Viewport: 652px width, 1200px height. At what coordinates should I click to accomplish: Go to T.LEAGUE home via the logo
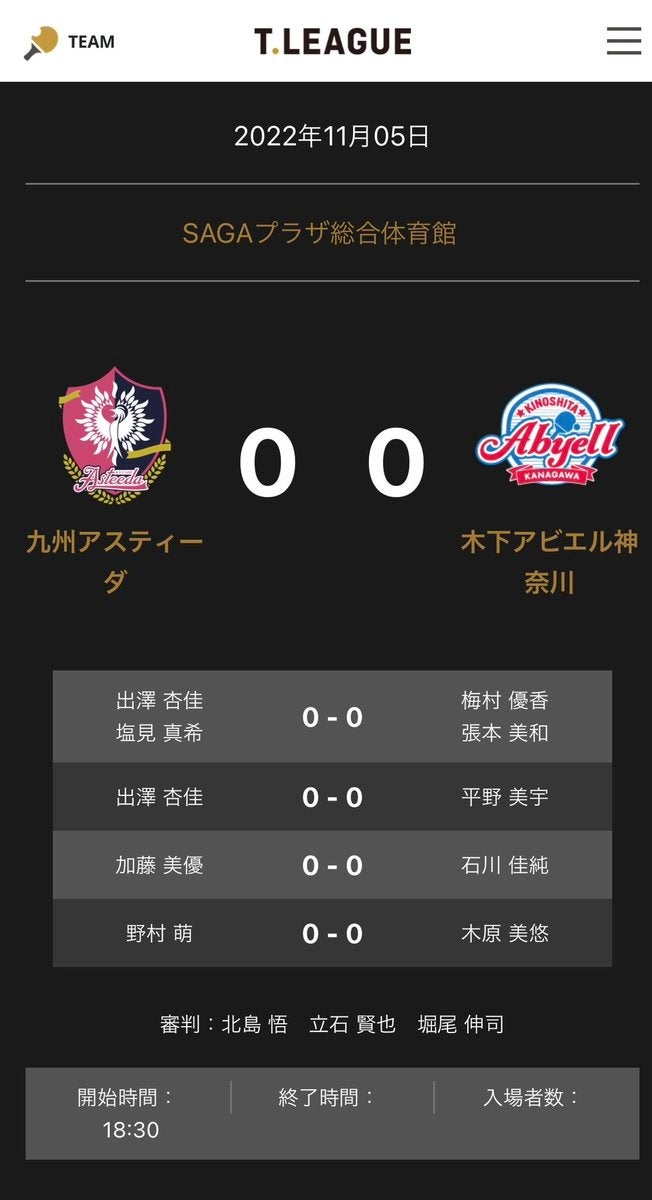pyautogui.click(x=332, y=41)
